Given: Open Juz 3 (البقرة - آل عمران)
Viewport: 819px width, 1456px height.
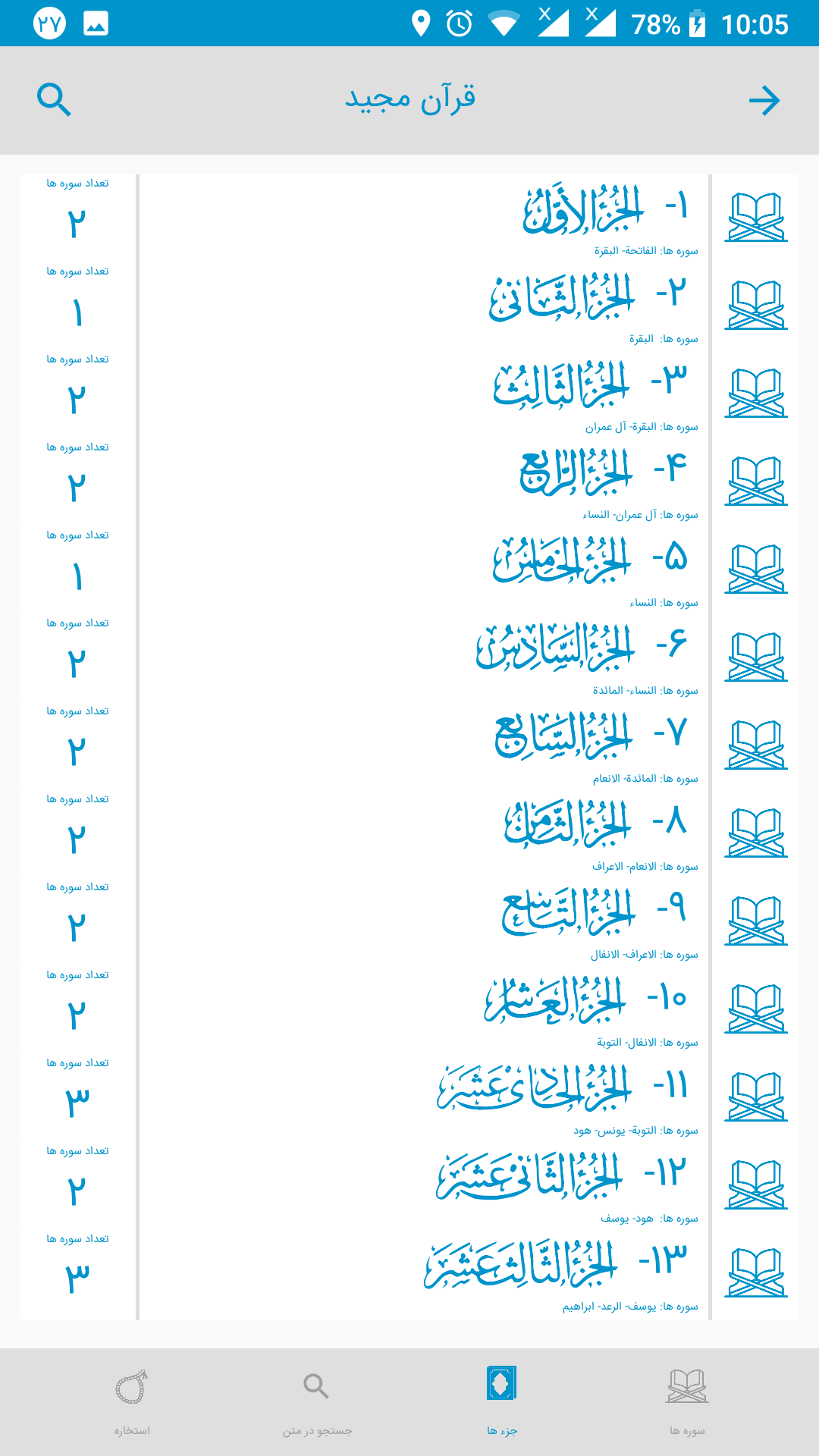Looking at the screenshot, I should [x=425, y=394].
